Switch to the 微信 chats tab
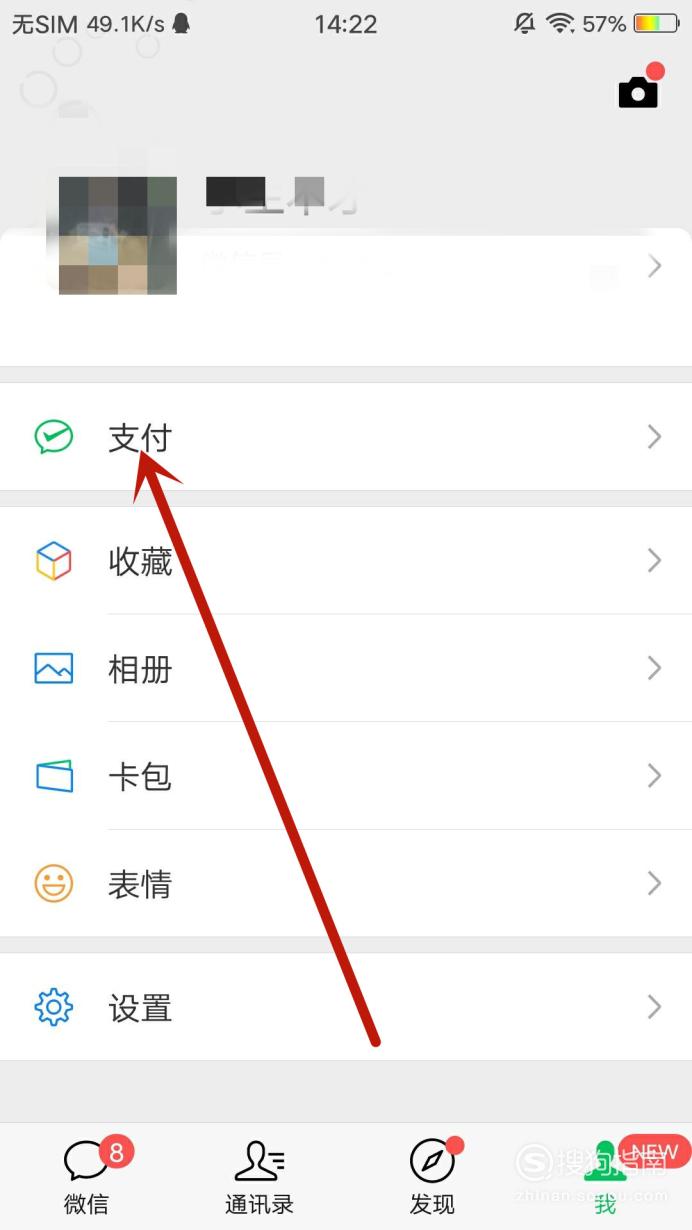The width and height of the screenshot is (692, 1230). [x=87, y=1177]
